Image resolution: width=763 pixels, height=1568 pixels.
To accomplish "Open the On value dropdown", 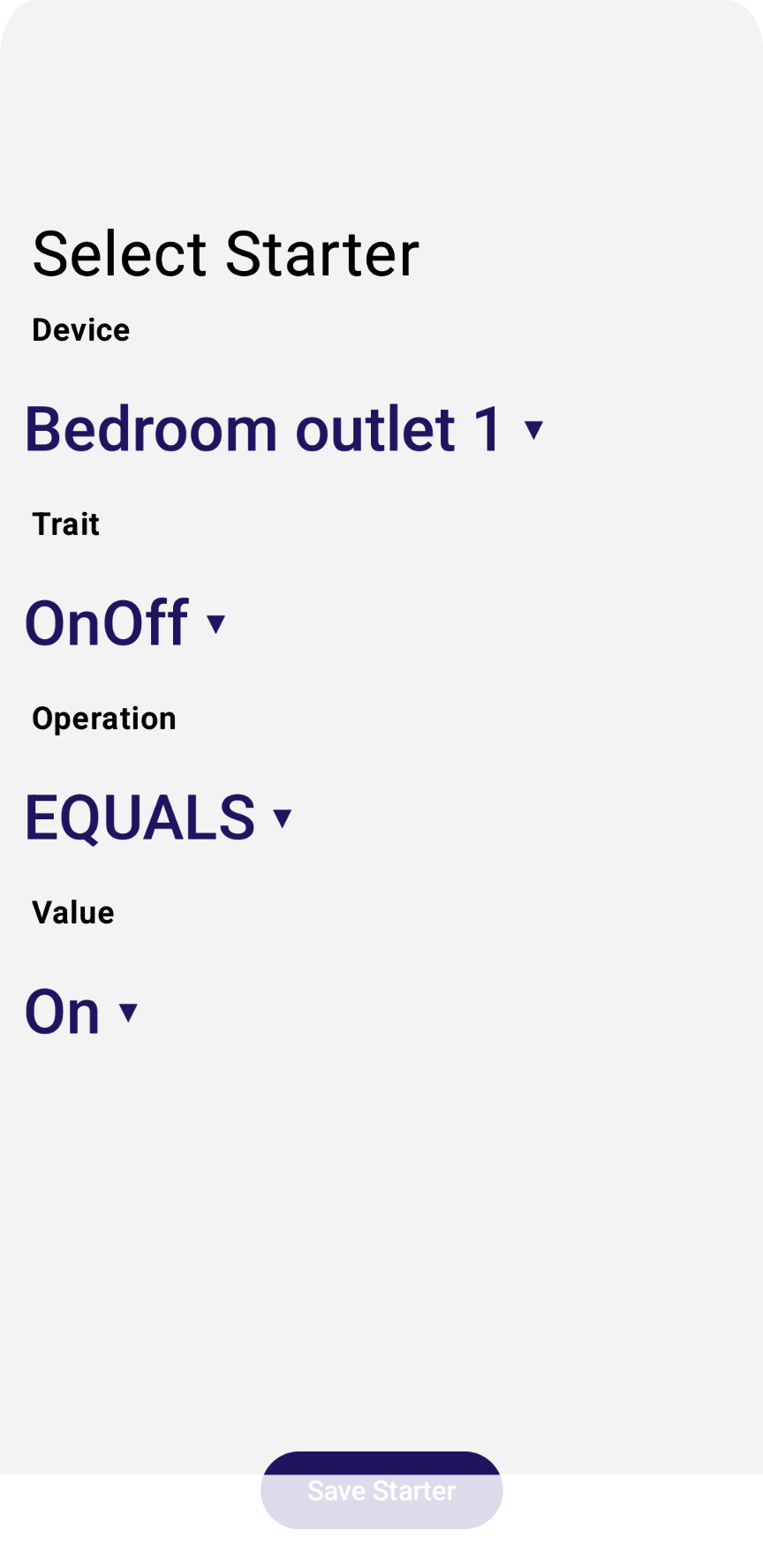I will (x=81, y=1012).
